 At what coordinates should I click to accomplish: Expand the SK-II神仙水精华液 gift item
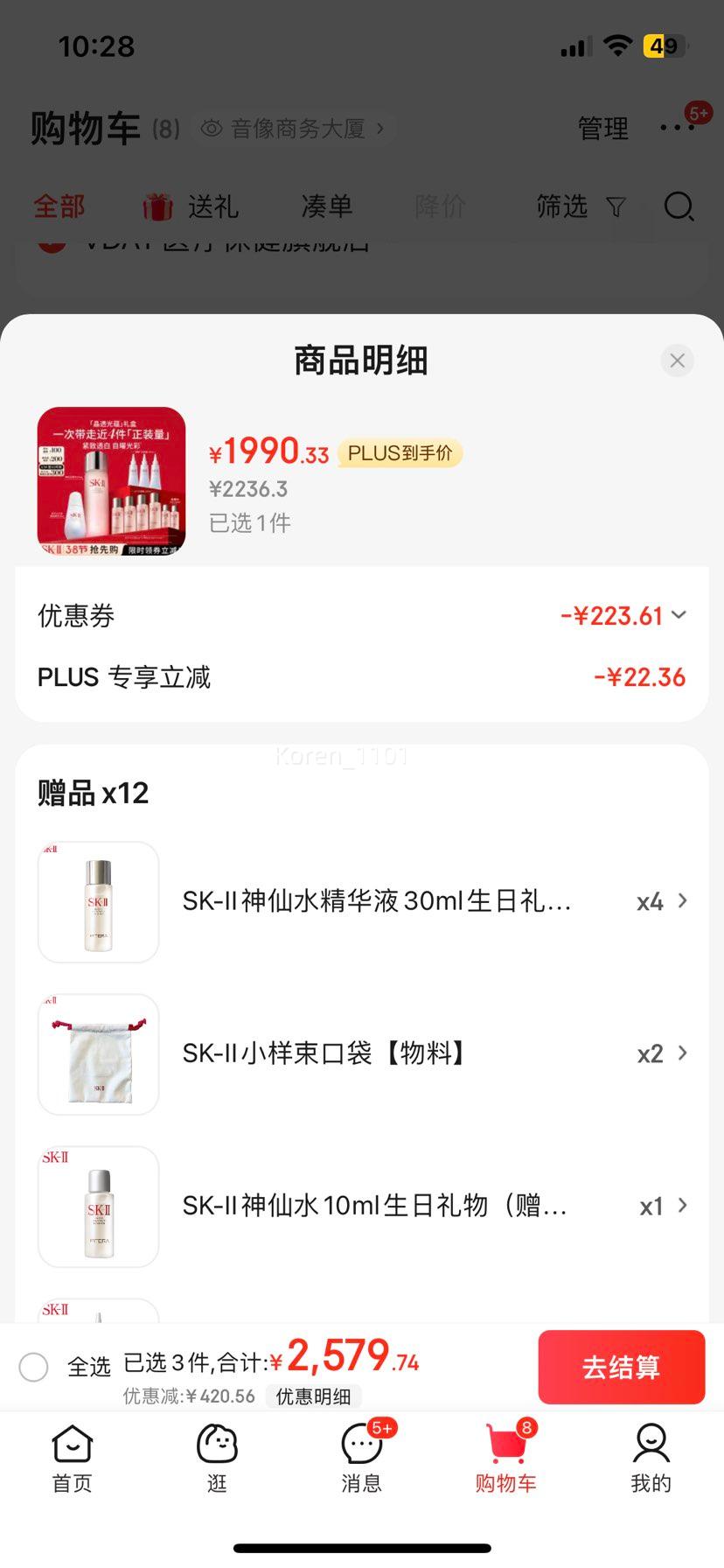(681, 901)
